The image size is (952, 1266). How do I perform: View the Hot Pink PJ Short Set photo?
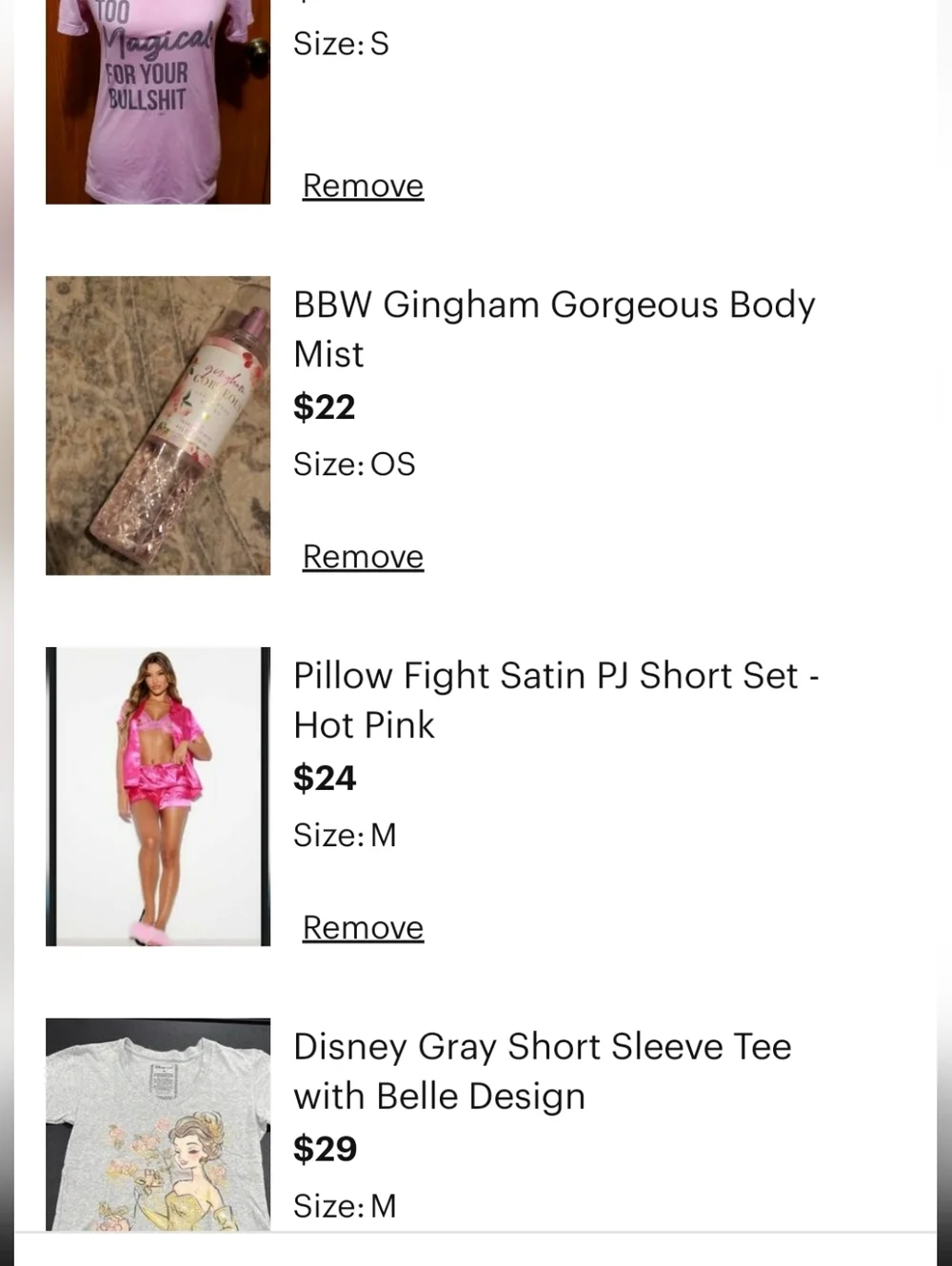point(158,797)
